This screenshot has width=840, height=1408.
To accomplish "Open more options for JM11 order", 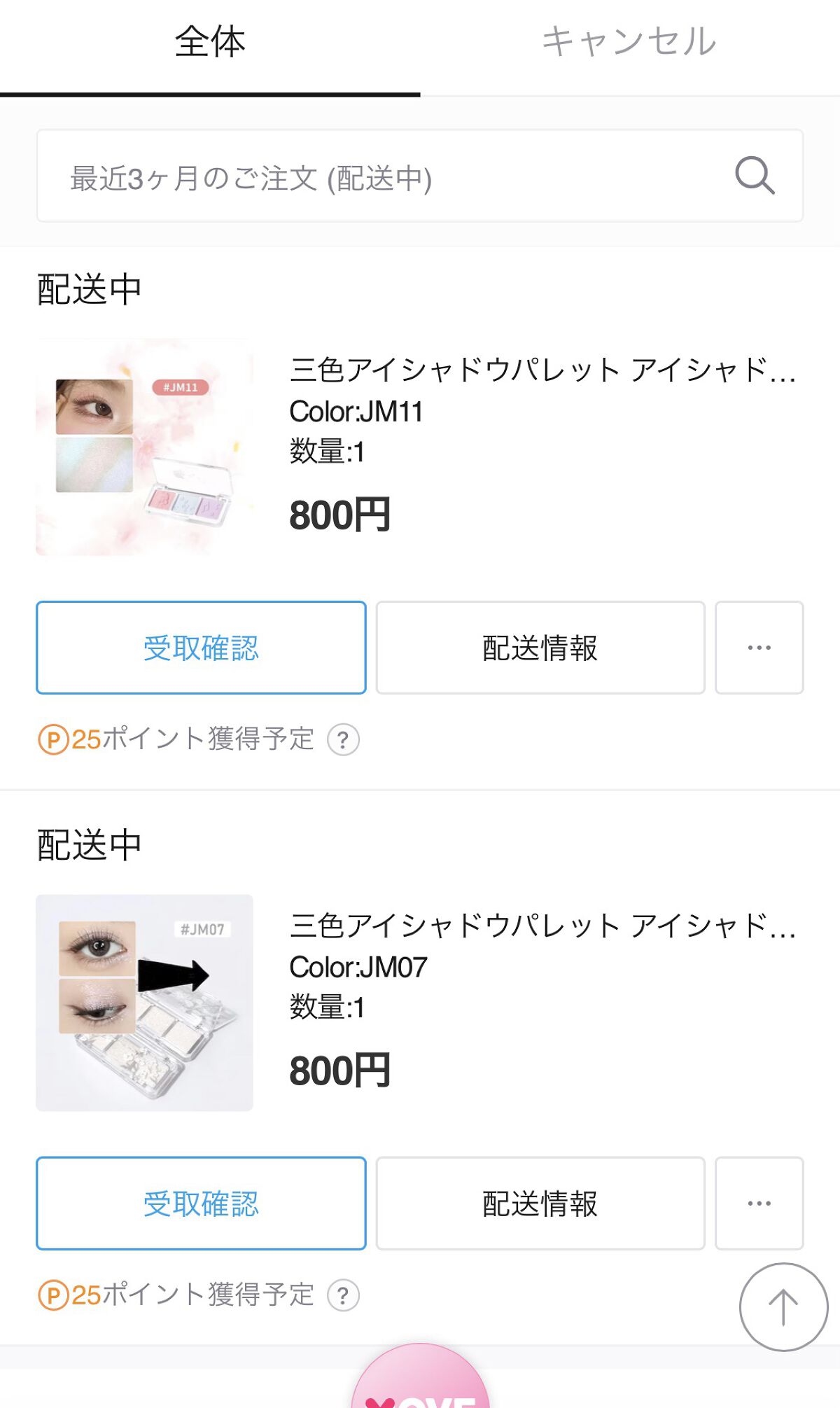I will [x=759, y=648].
